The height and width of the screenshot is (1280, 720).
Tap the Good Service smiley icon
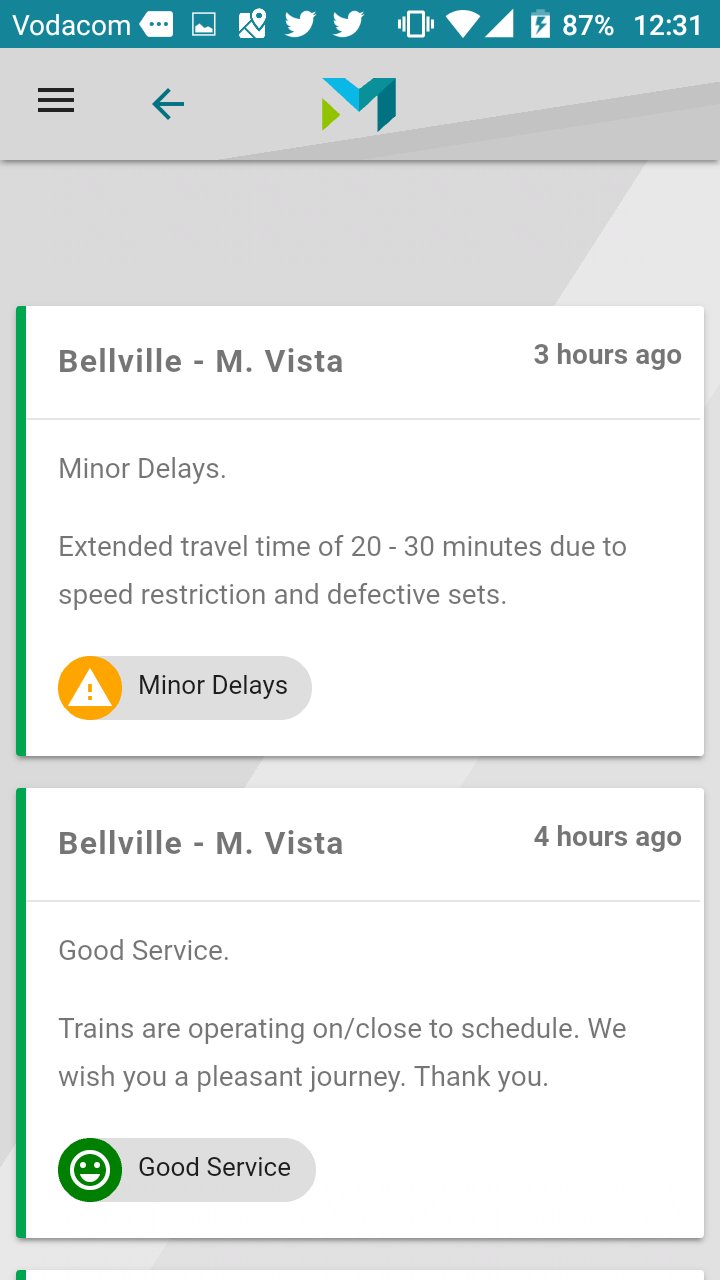click(91, 1169)
